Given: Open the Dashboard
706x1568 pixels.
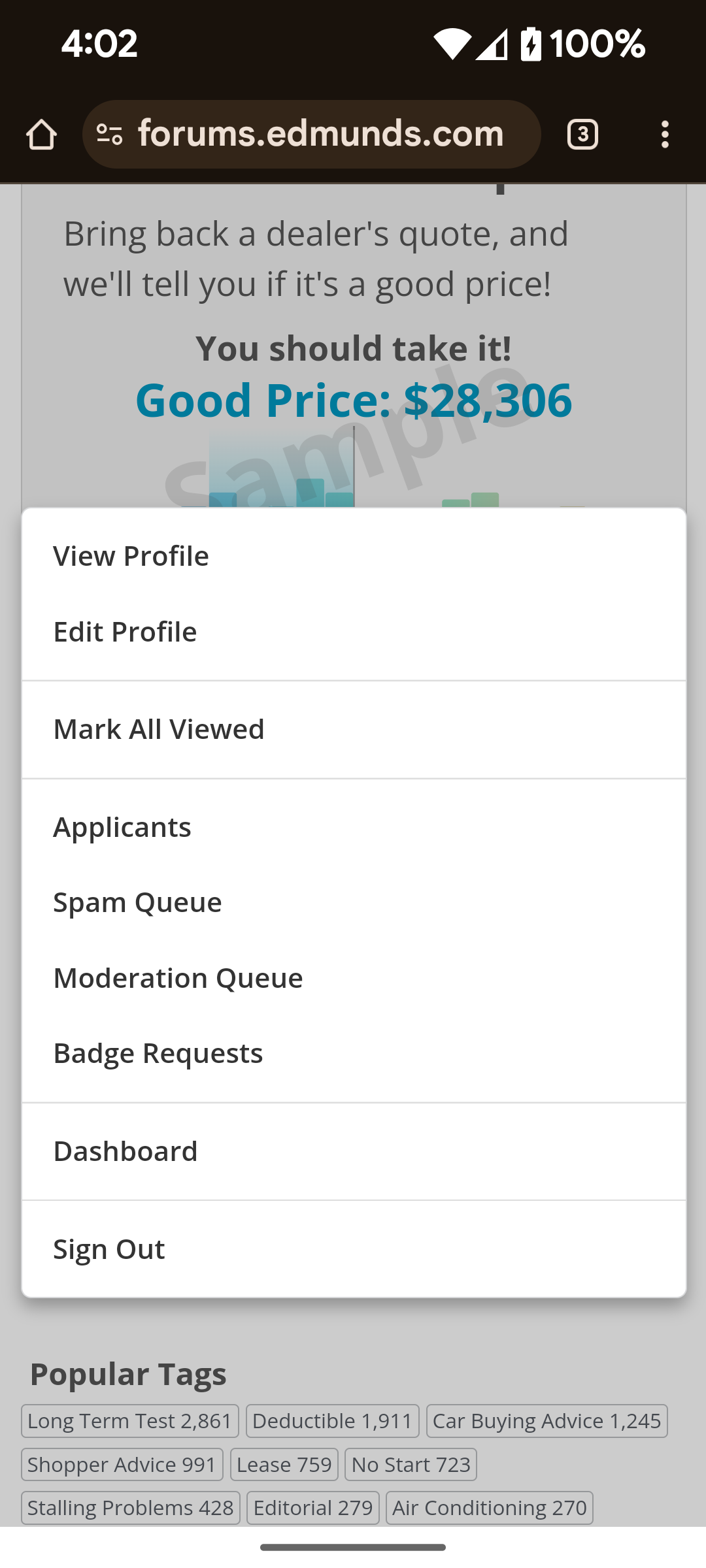Looking at the screenshot, I should 354,1152.
